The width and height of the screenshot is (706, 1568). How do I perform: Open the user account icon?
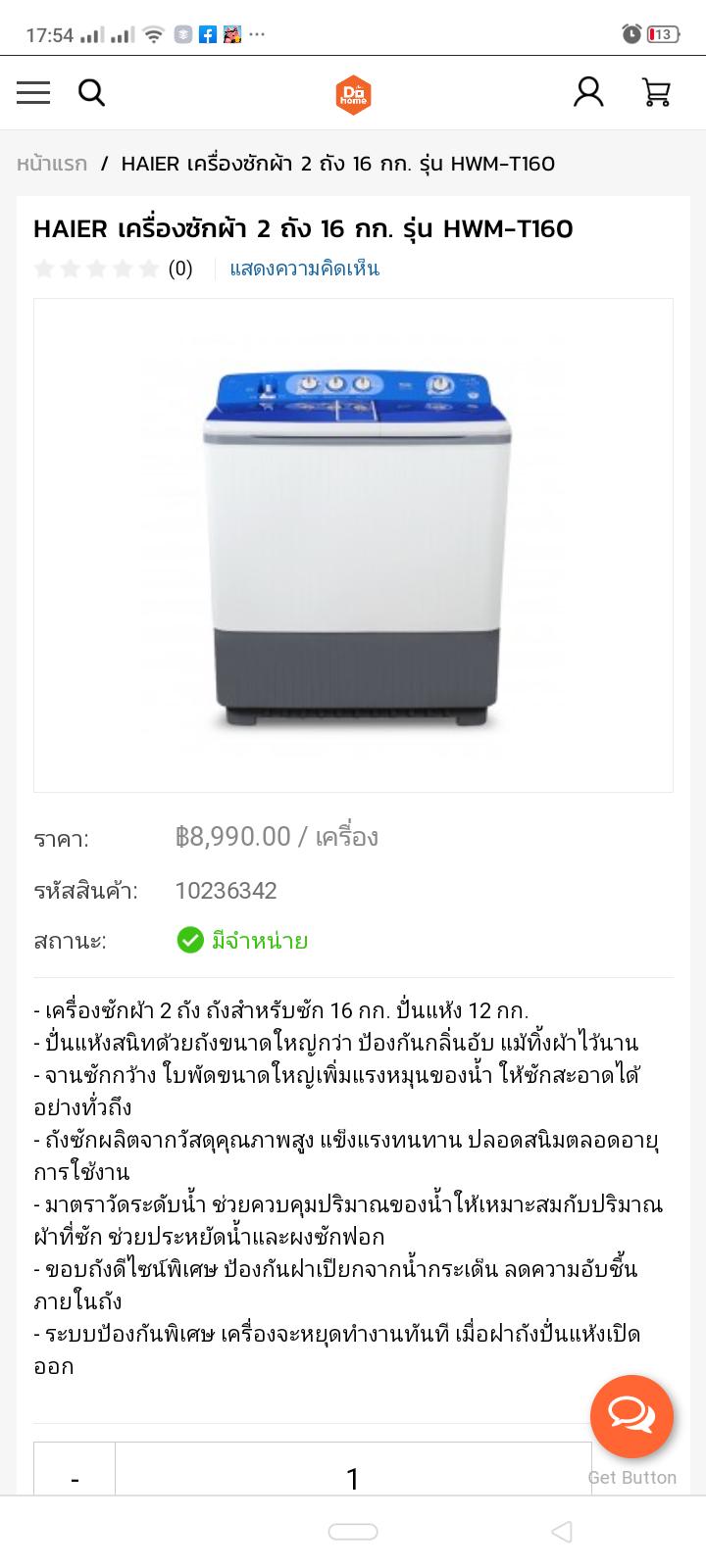tap(588, 92)
